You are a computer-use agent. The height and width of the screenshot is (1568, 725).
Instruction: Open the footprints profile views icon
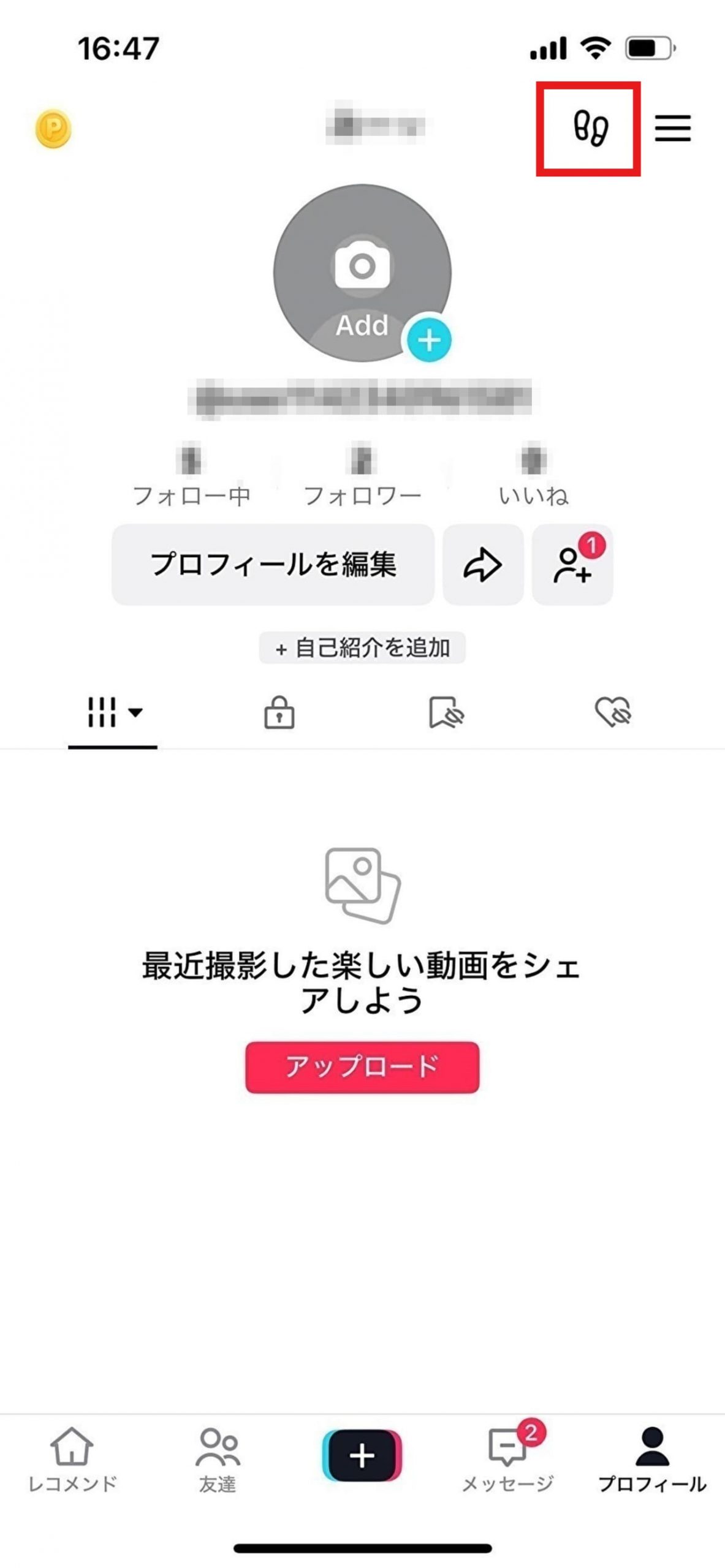pos(590,129)
